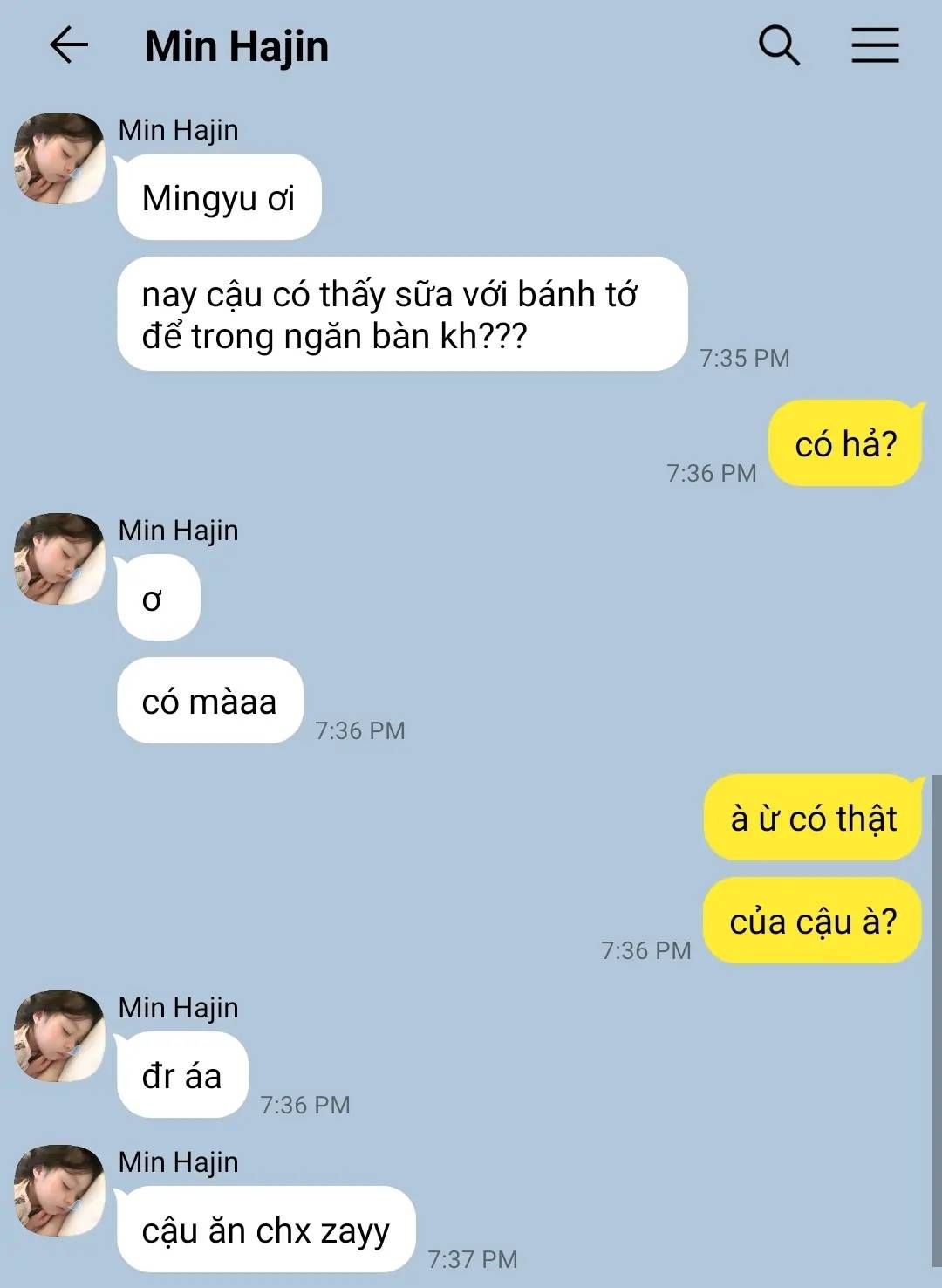View Min Hajin's profile picture above "ơ" message
This screenshot has height=1288, width=942.
(x=59, y=559)
